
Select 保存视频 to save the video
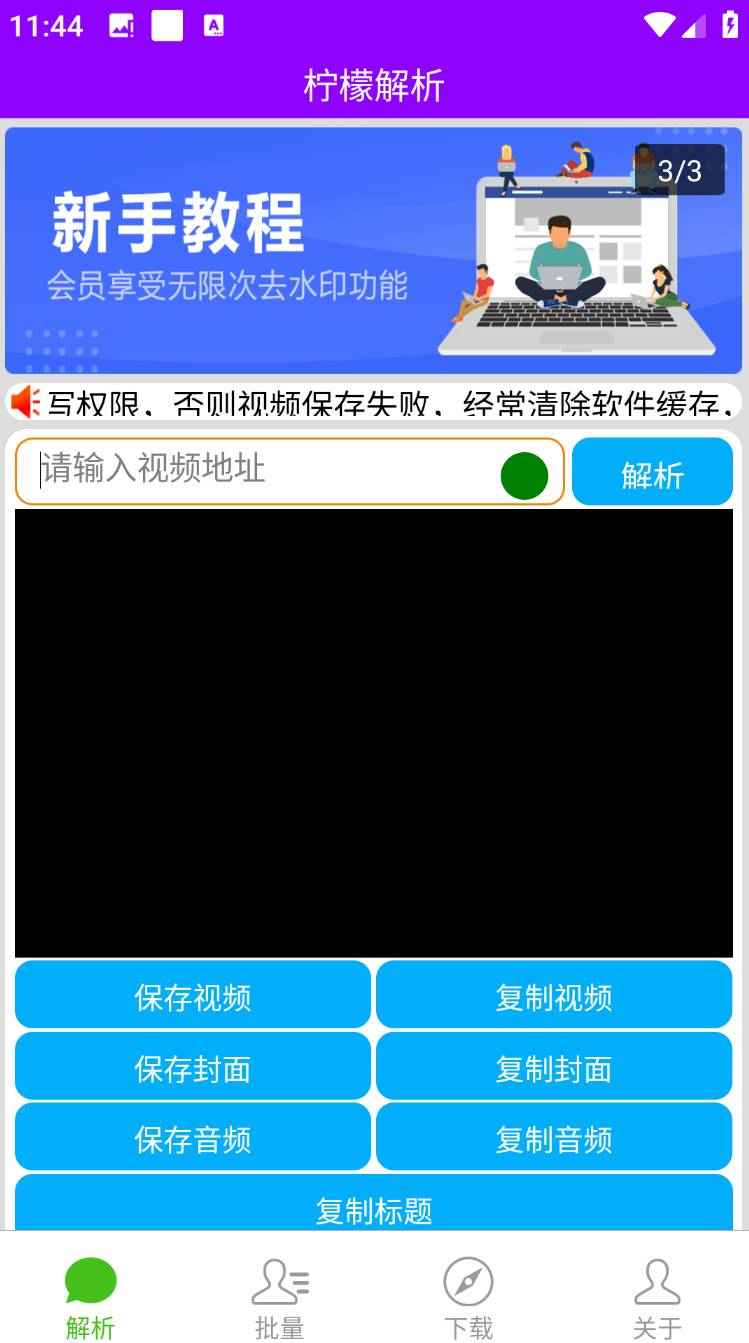192,996
